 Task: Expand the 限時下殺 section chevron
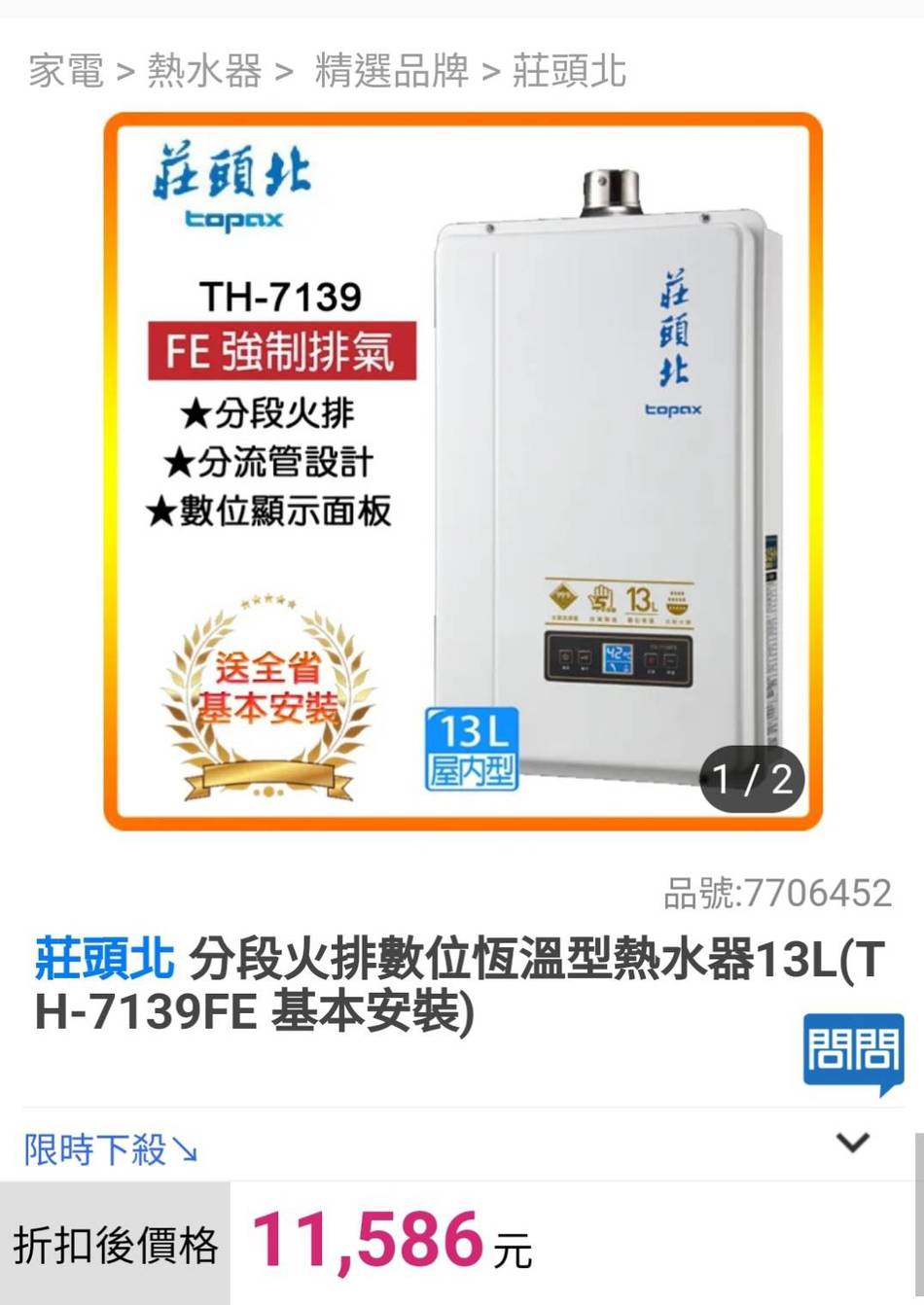853,1143
